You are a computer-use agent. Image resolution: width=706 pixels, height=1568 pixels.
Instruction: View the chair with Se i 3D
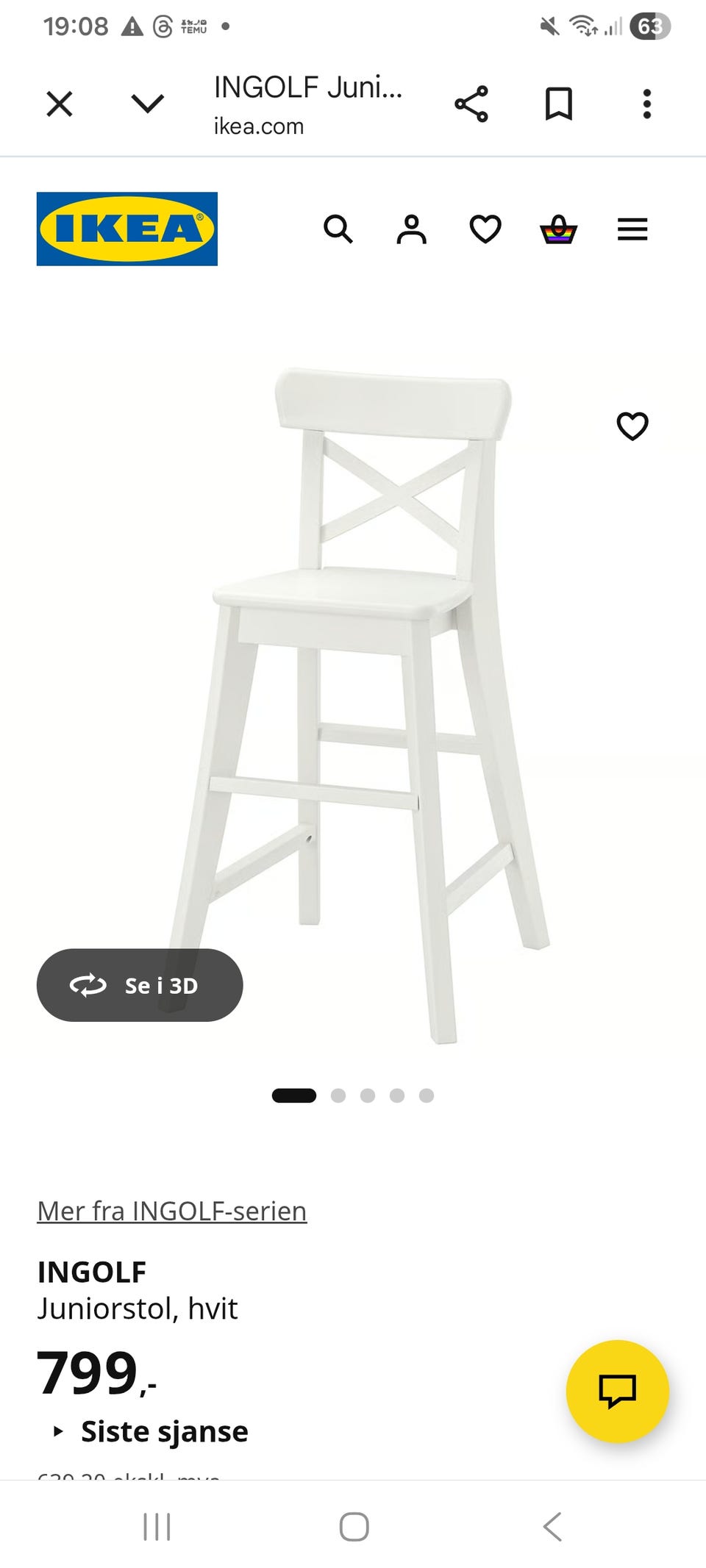(x=140, y=985)
